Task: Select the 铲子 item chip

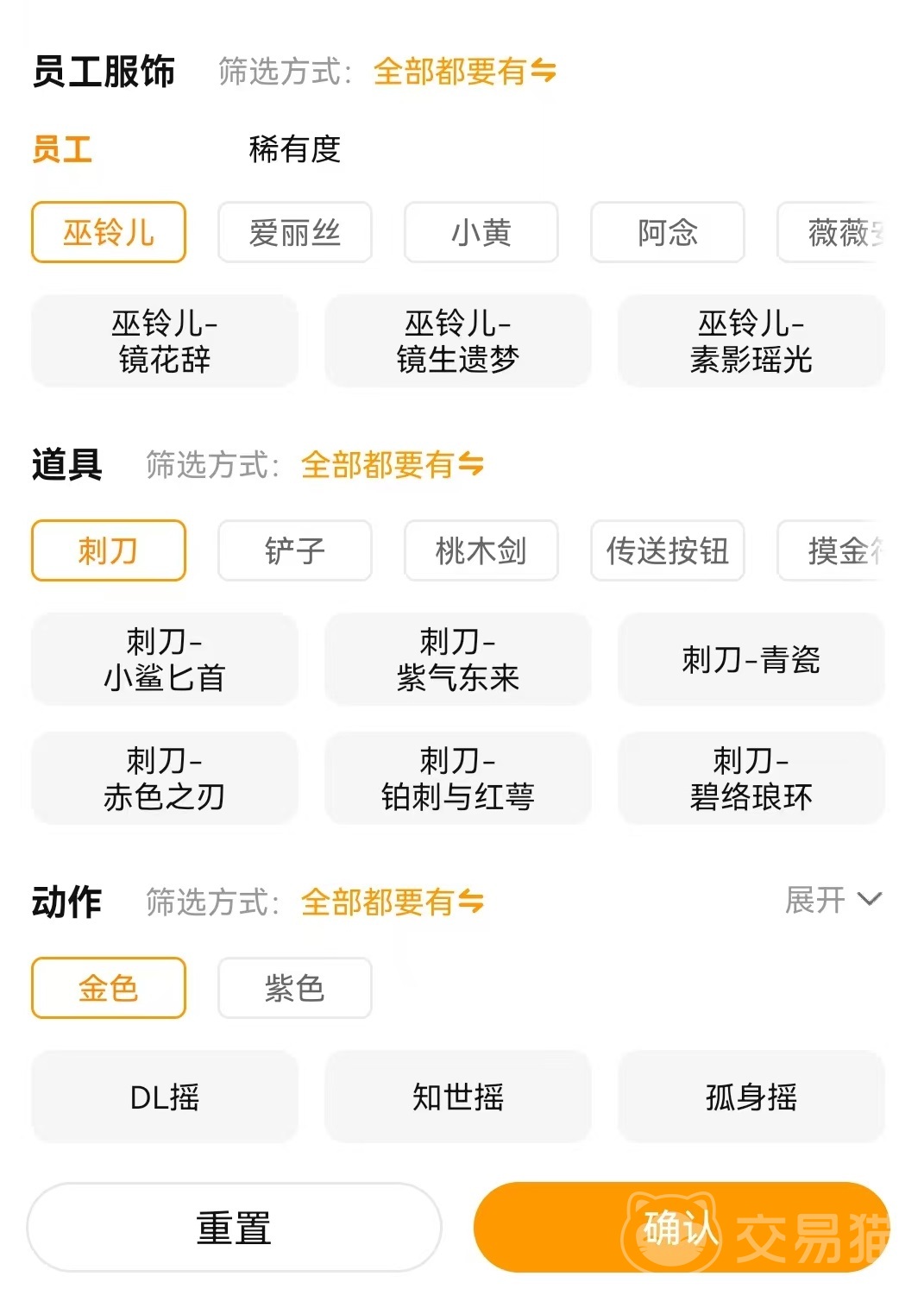Action: [x=294, y=550]
